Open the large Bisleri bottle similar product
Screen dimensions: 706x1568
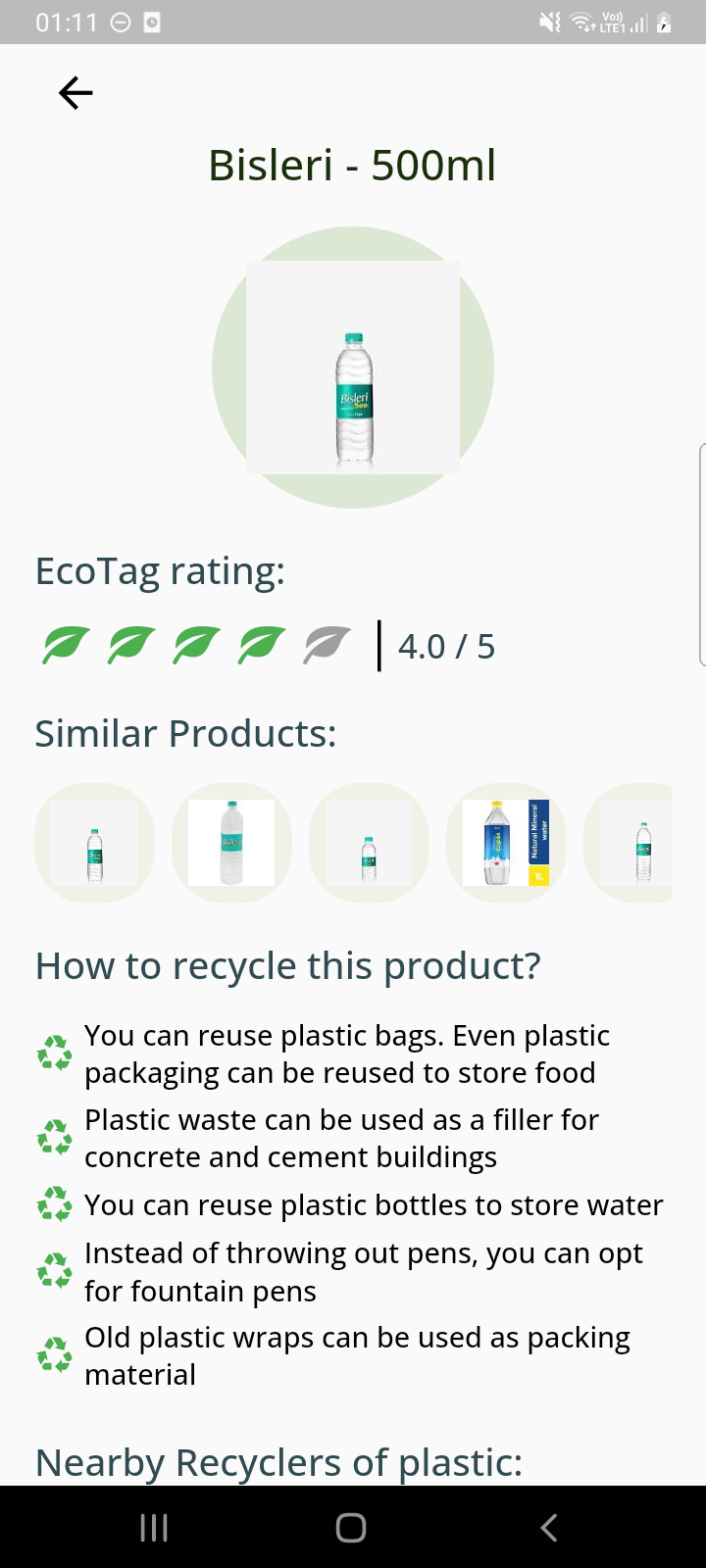pyautogui.click(x=231, y=843)
